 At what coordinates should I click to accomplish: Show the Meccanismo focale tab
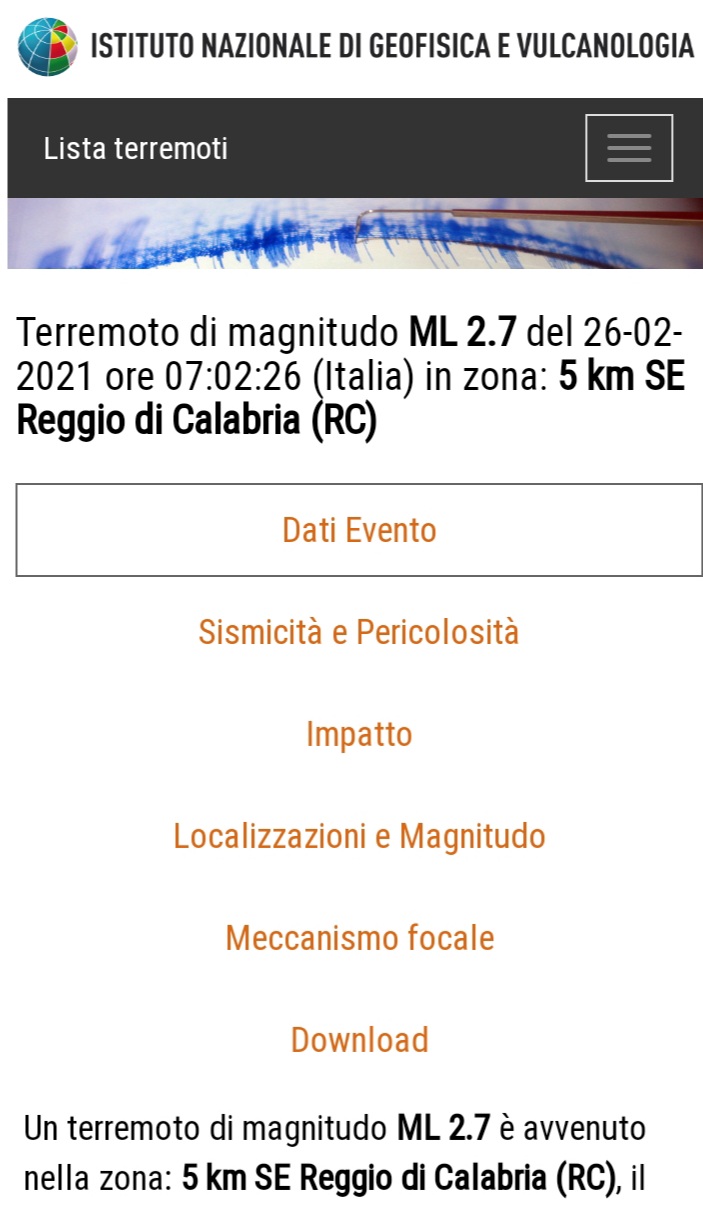coord(359,938)
